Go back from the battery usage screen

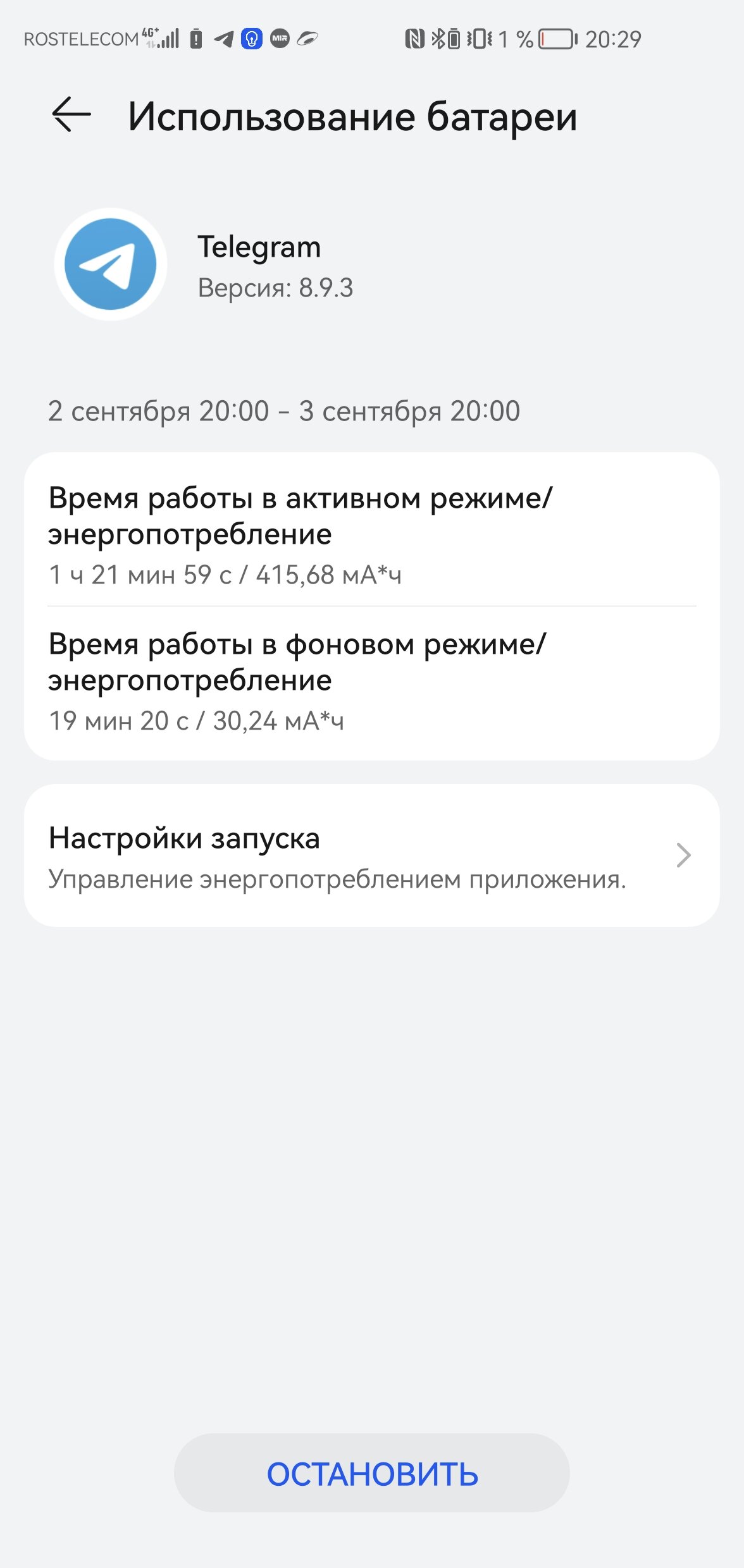(x=71, y=115)
